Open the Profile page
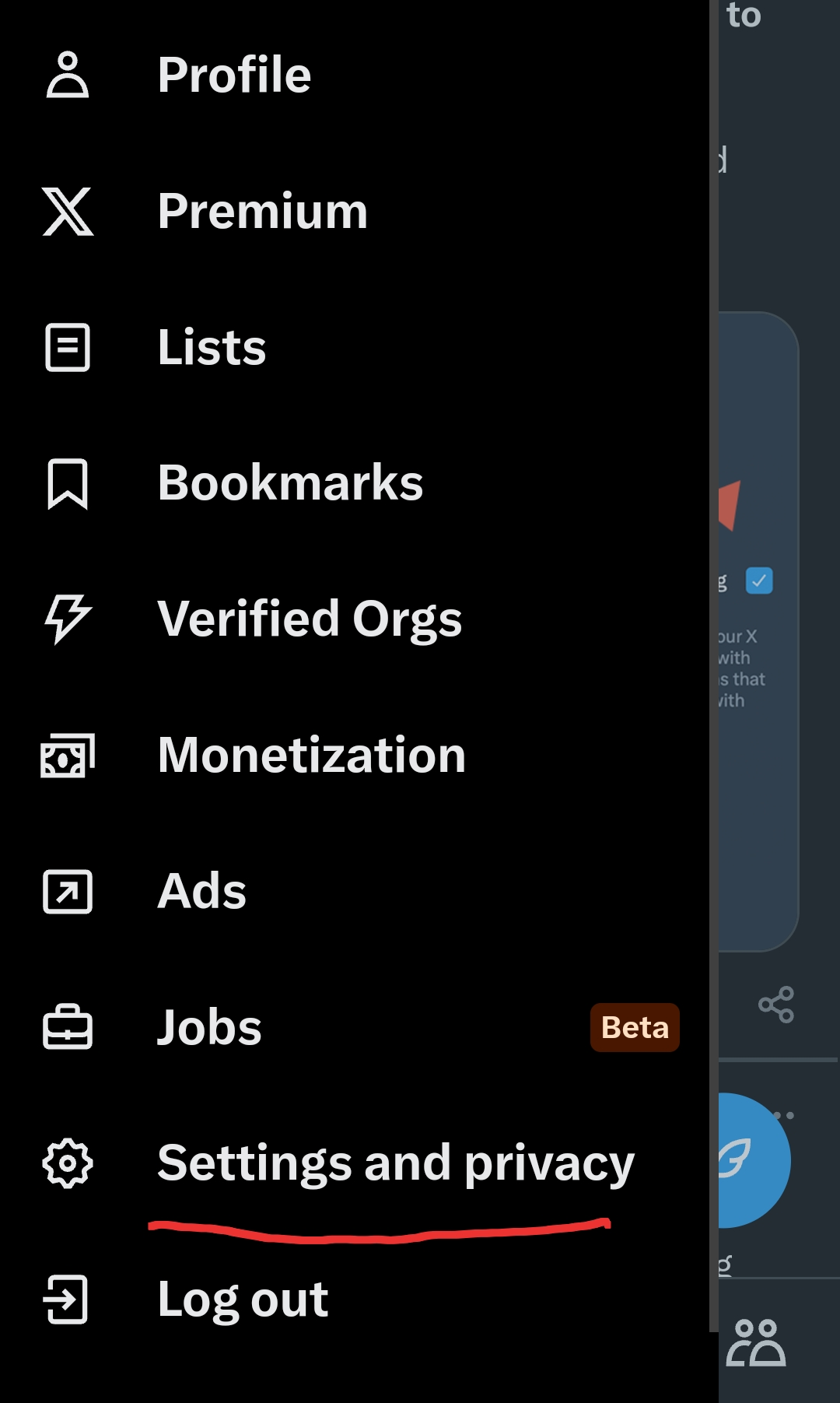The image size is (840, 1403). coord(233,75)
